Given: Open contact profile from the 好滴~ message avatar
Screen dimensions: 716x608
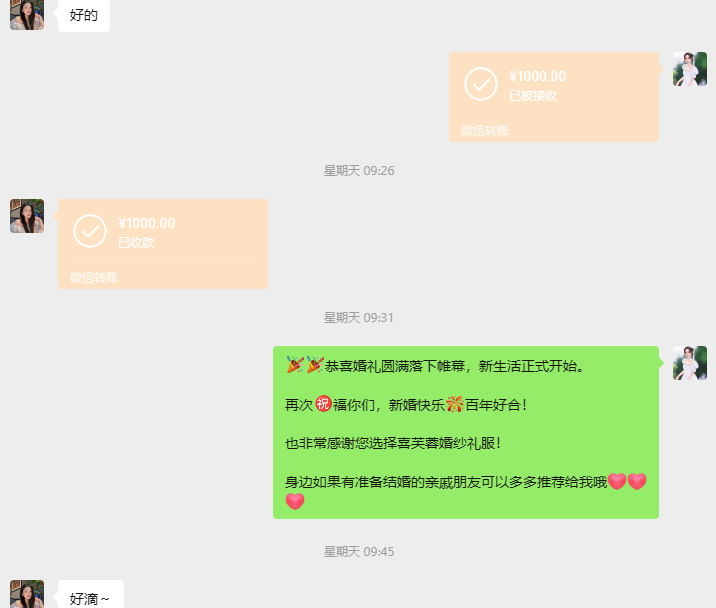Looking at the screenshot, I should coord(27,594).
